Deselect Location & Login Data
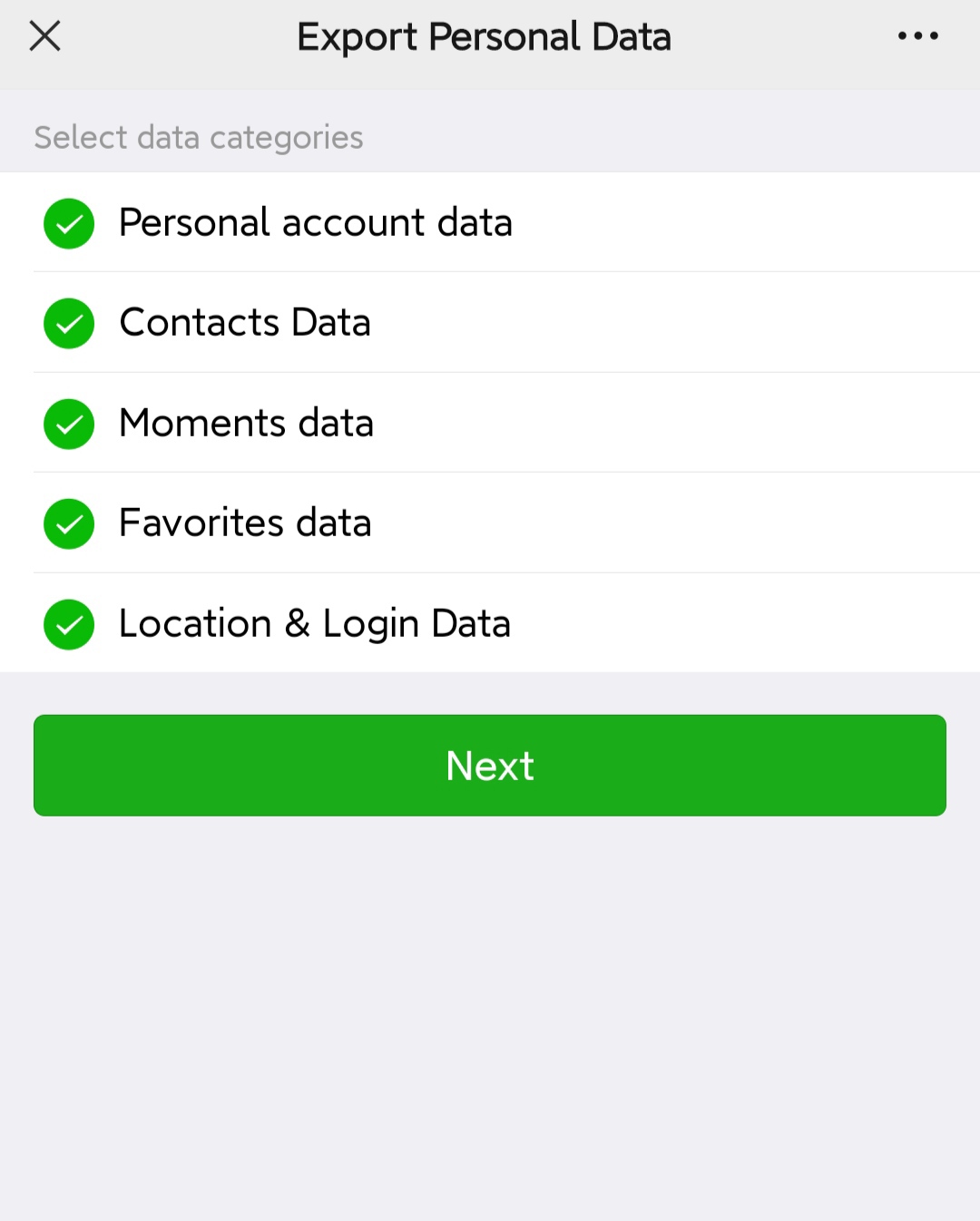980x1221 pixels. (x=69, y=624)
